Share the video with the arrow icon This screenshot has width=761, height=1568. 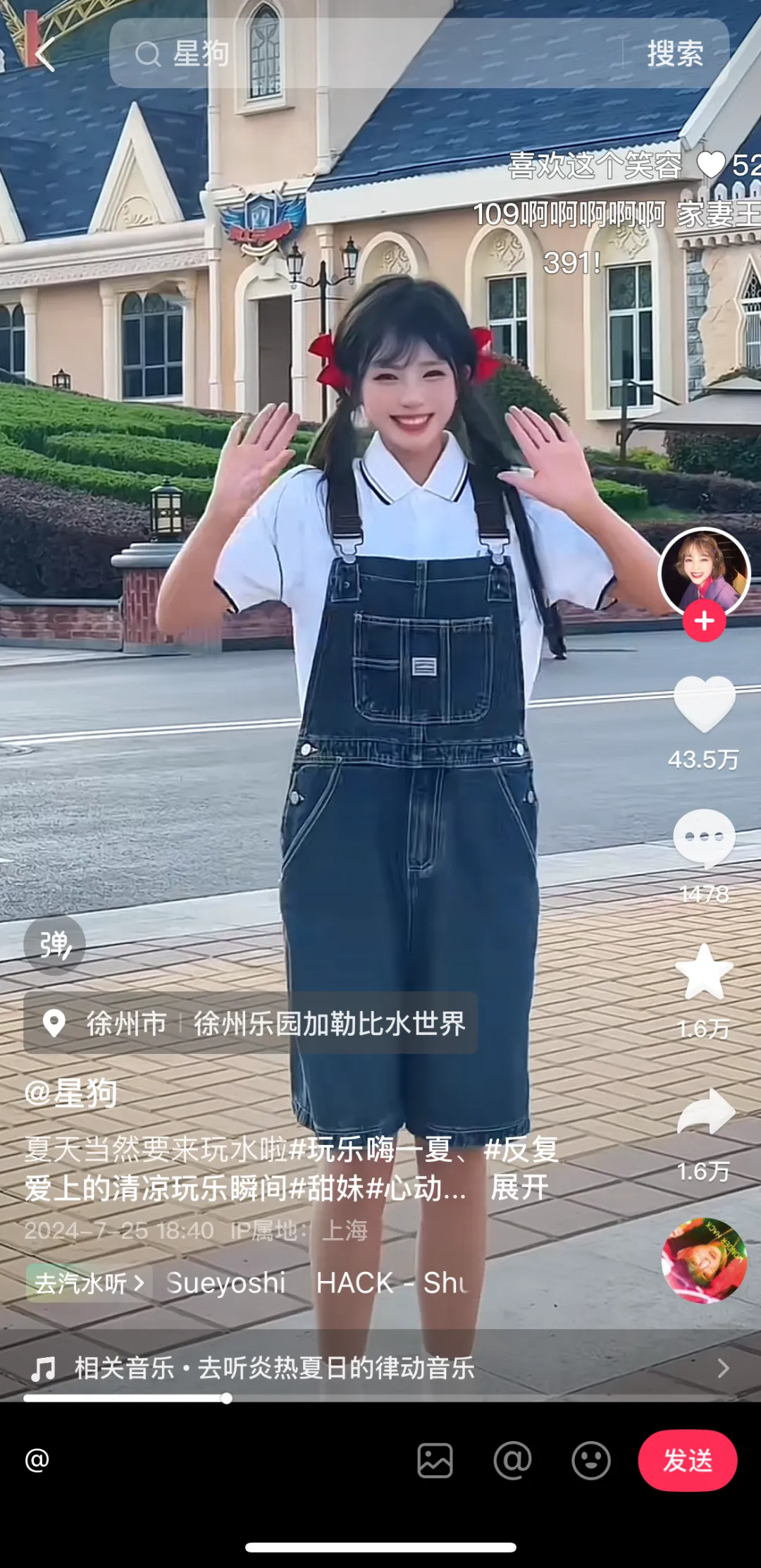705,1112
